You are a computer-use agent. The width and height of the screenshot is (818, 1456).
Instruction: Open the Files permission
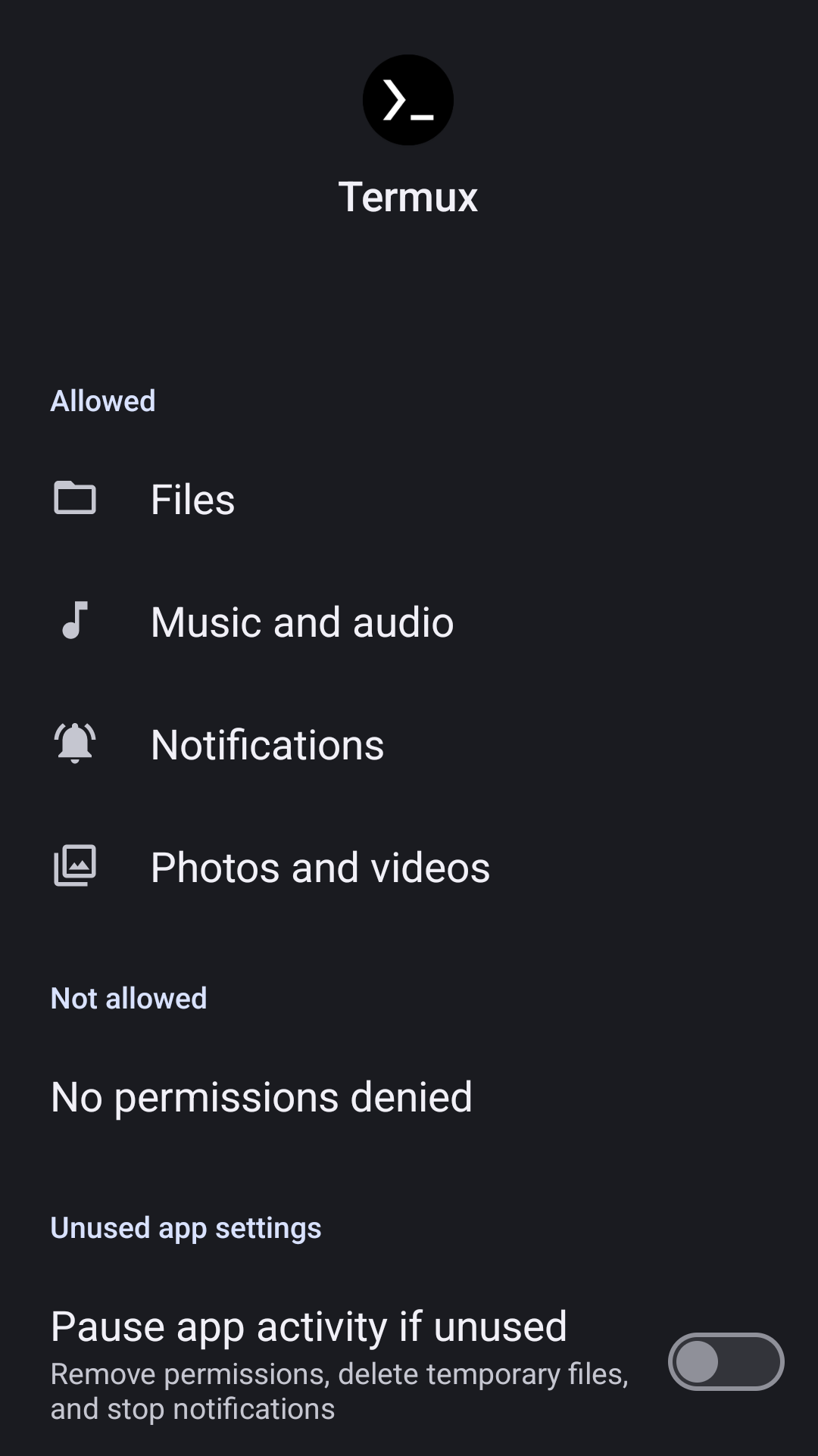192,500
